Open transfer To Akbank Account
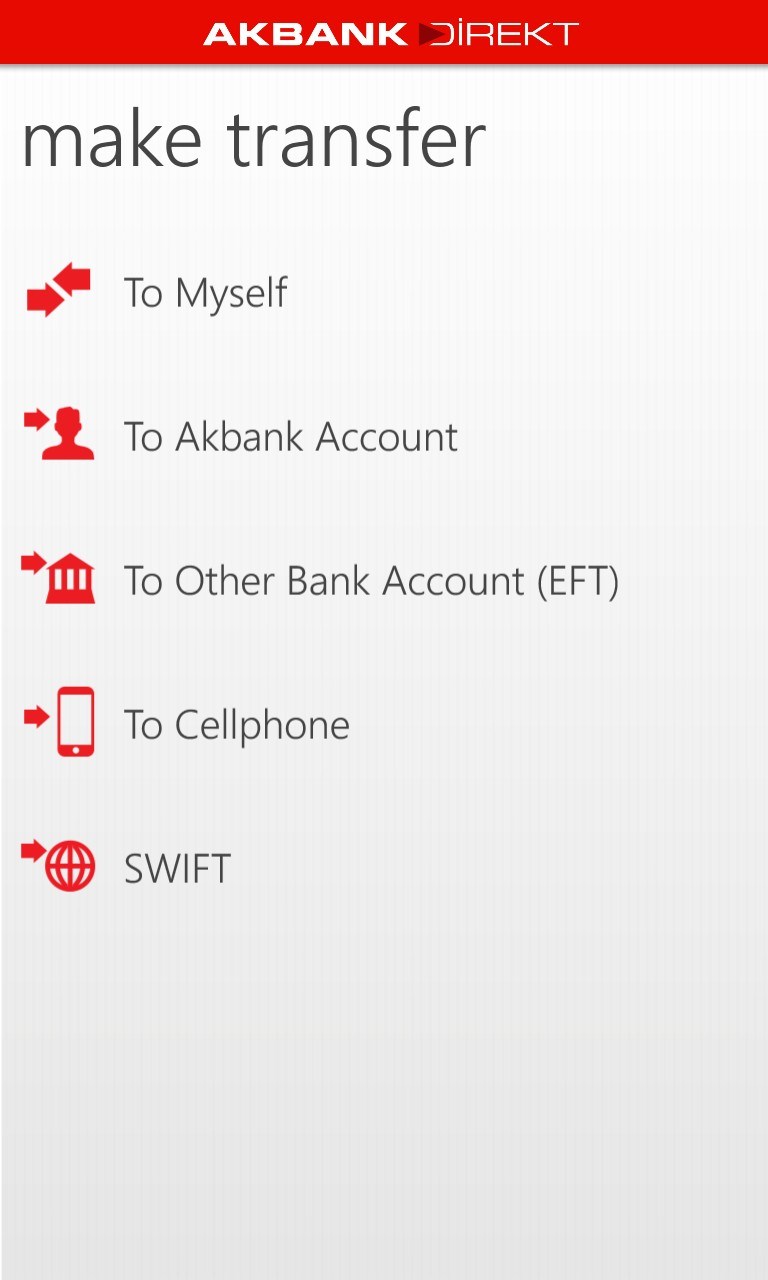Image resolution: width=768 pixels, height=1280 pixels. (290, 437)
